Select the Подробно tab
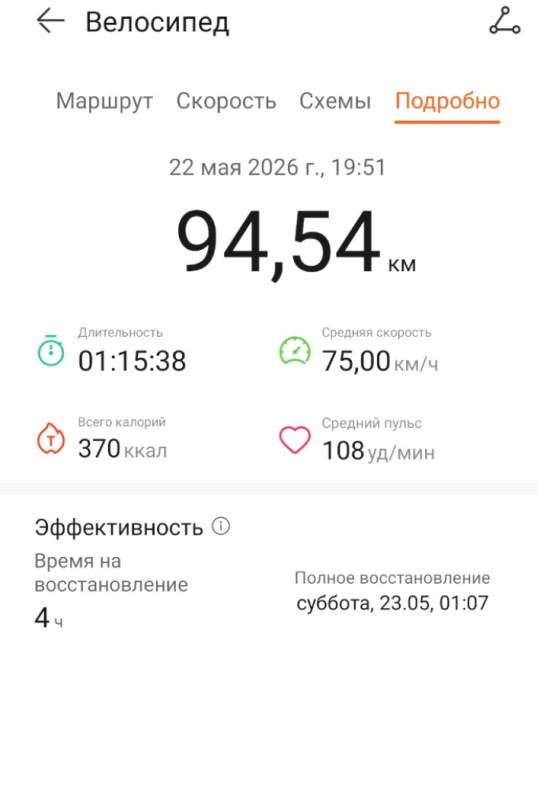The height and width of the screenshot is (800, 537). (x=447, y=101)
